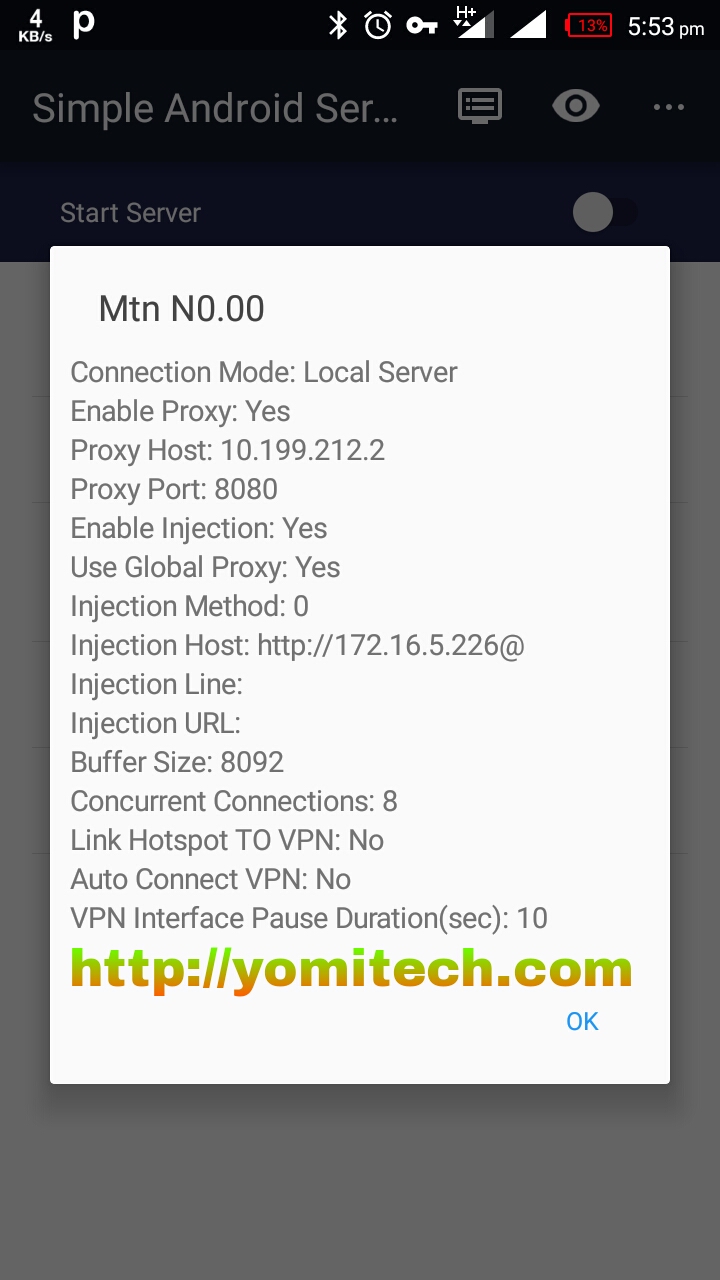Dismiss the Mtn N0.00 dialog with OK
Viewport: 720px width, 1280px height.
[x=582, y=1021]
